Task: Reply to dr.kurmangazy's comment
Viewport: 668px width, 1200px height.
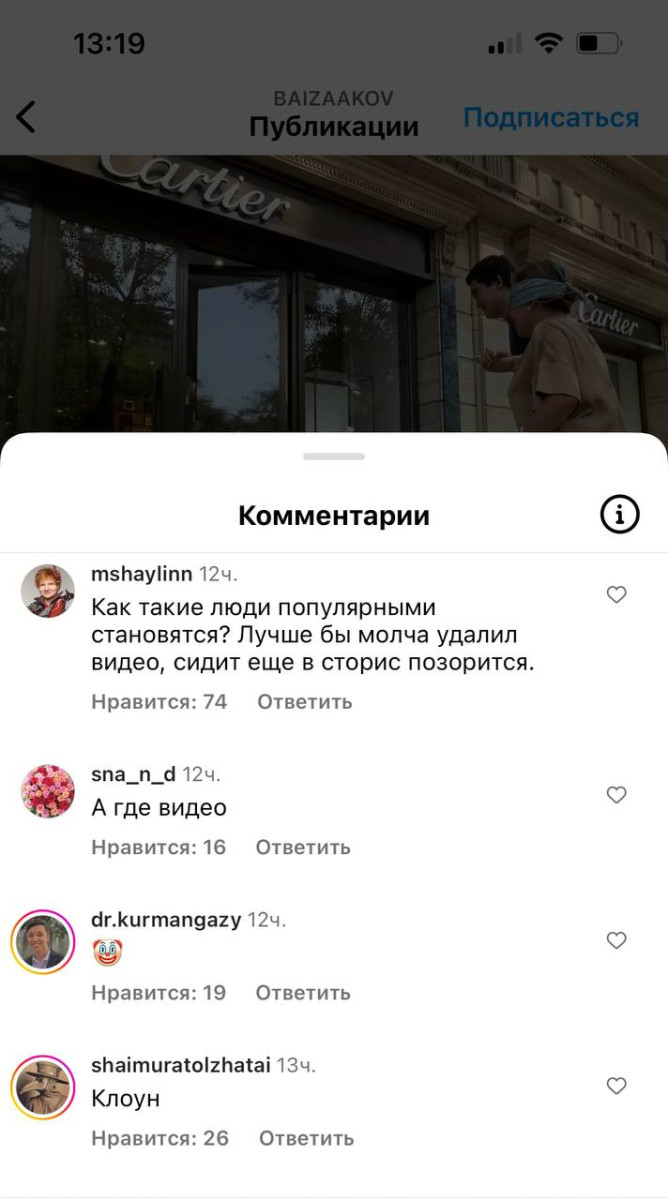Action: point(302,993)
